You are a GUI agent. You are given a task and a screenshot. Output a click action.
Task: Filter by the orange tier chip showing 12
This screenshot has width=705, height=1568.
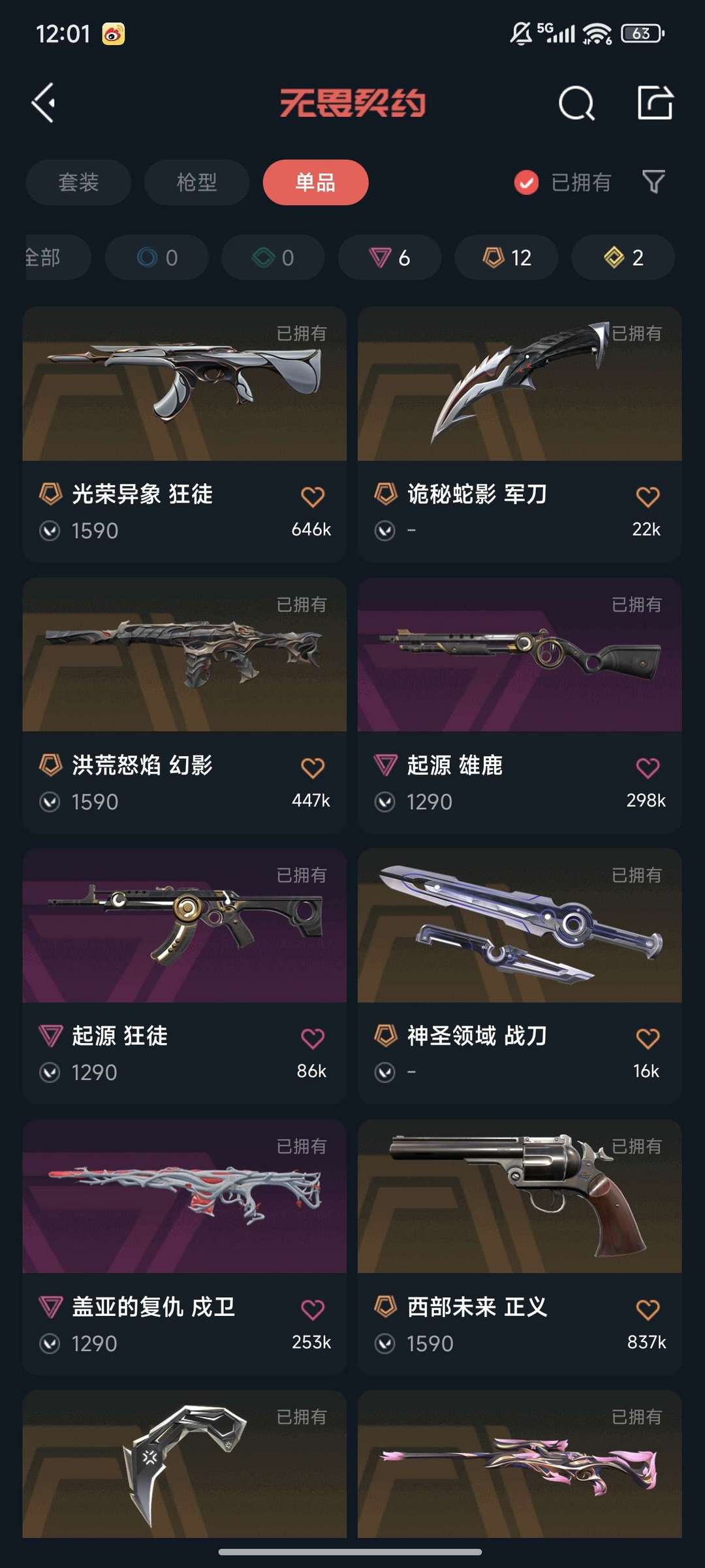pos(507,258)
